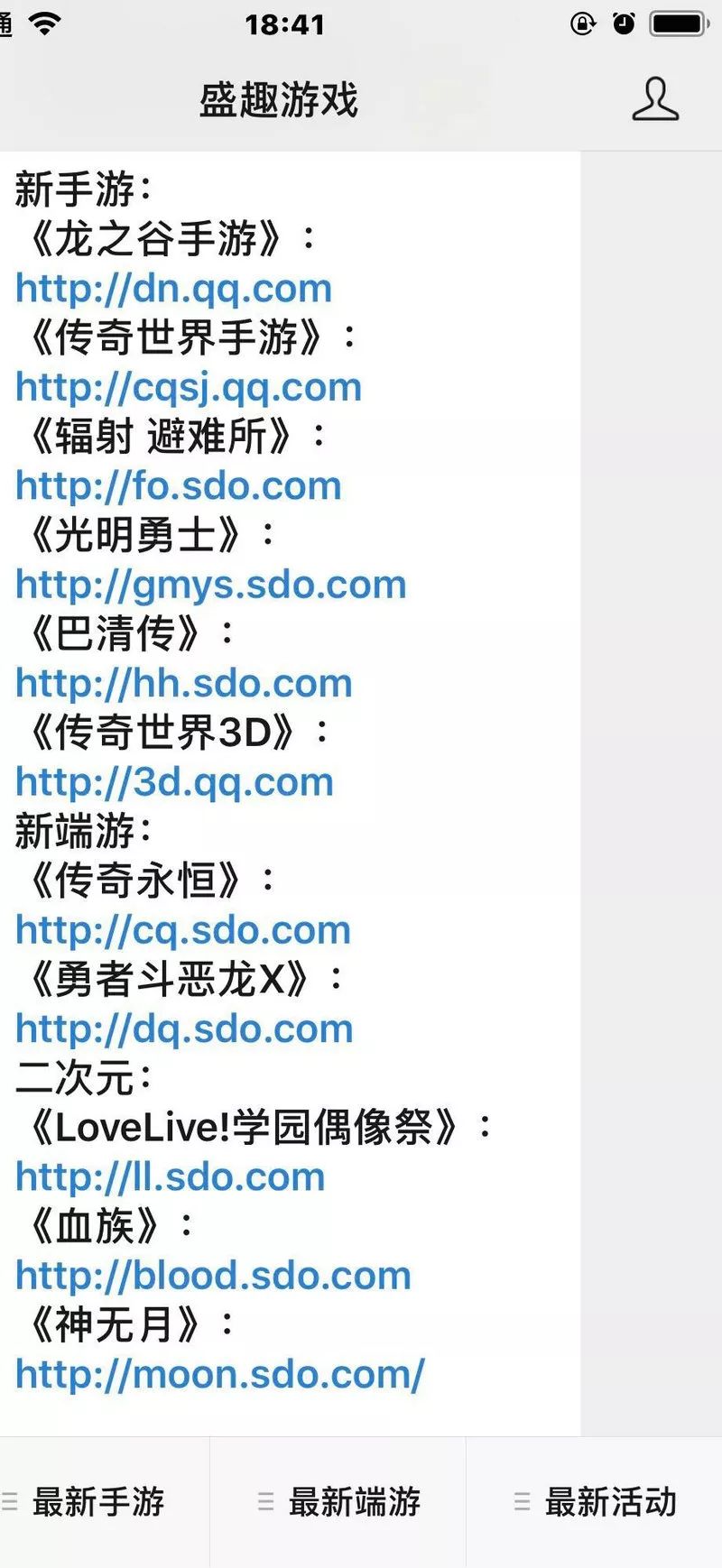Screen dimensions: 722x1568
Task: Open the dn.qq.com link for 龙之谷手游
Action: (171, 288)
